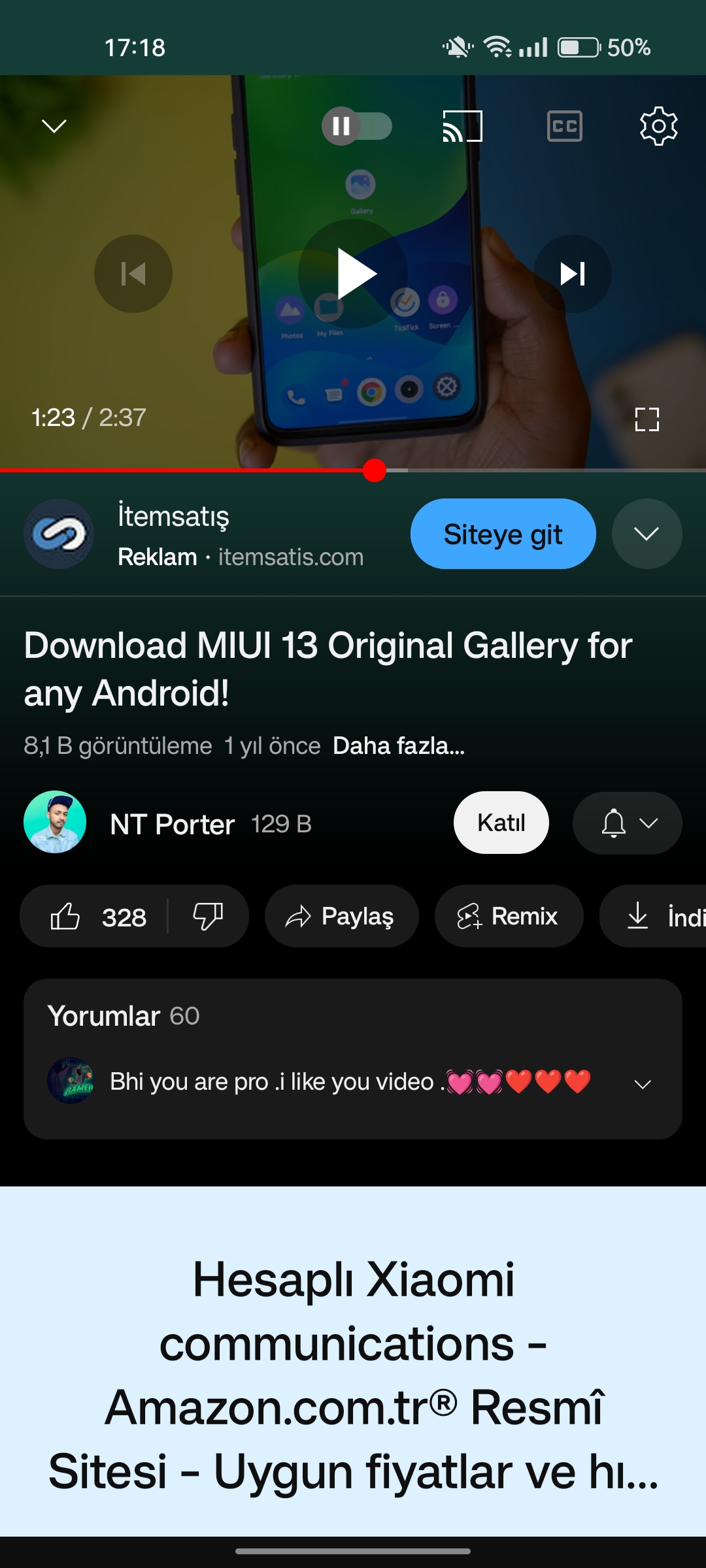Screen dimensions: 706x1568
Task: Expand description with Daha fazla
Action: point(399,745)
